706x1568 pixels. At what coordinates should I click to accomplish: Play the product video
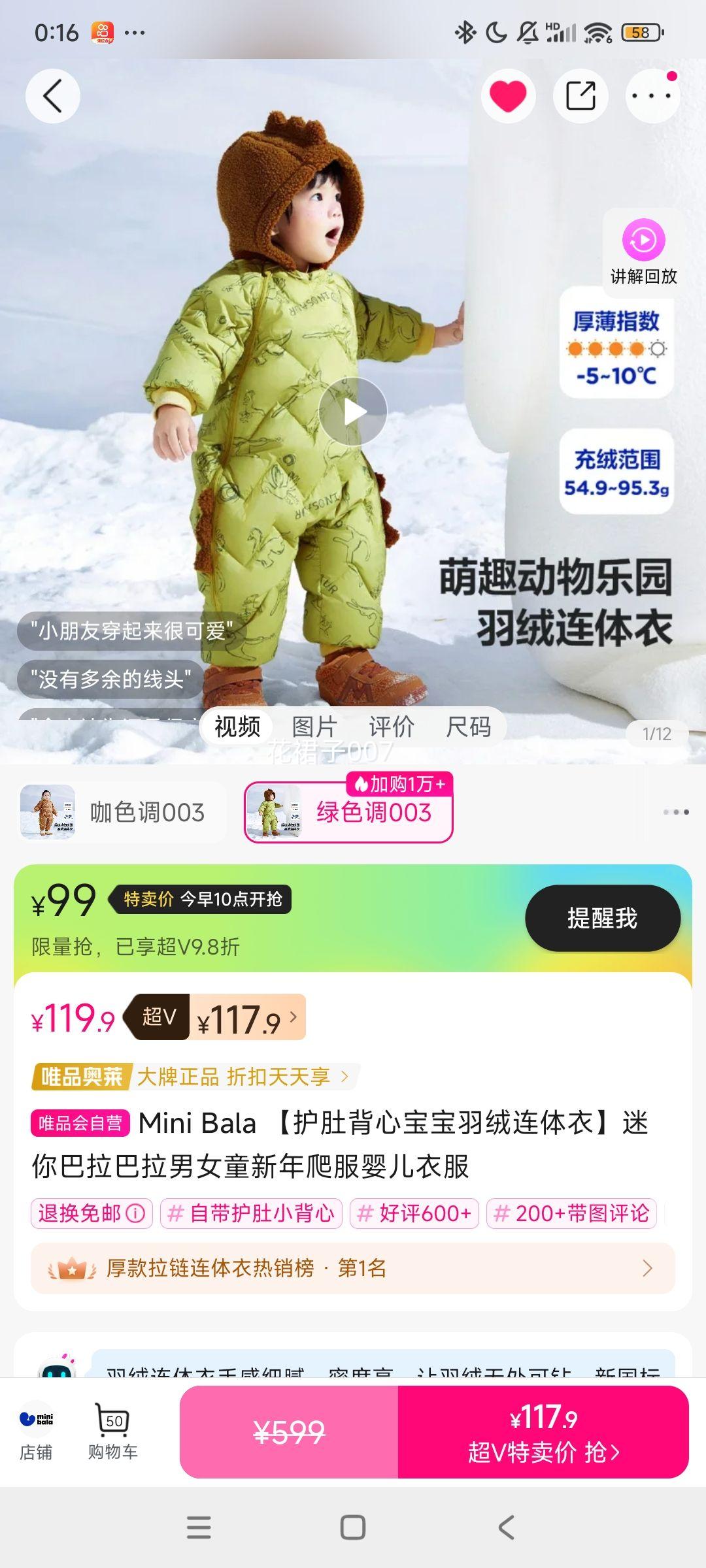(353, 412)
